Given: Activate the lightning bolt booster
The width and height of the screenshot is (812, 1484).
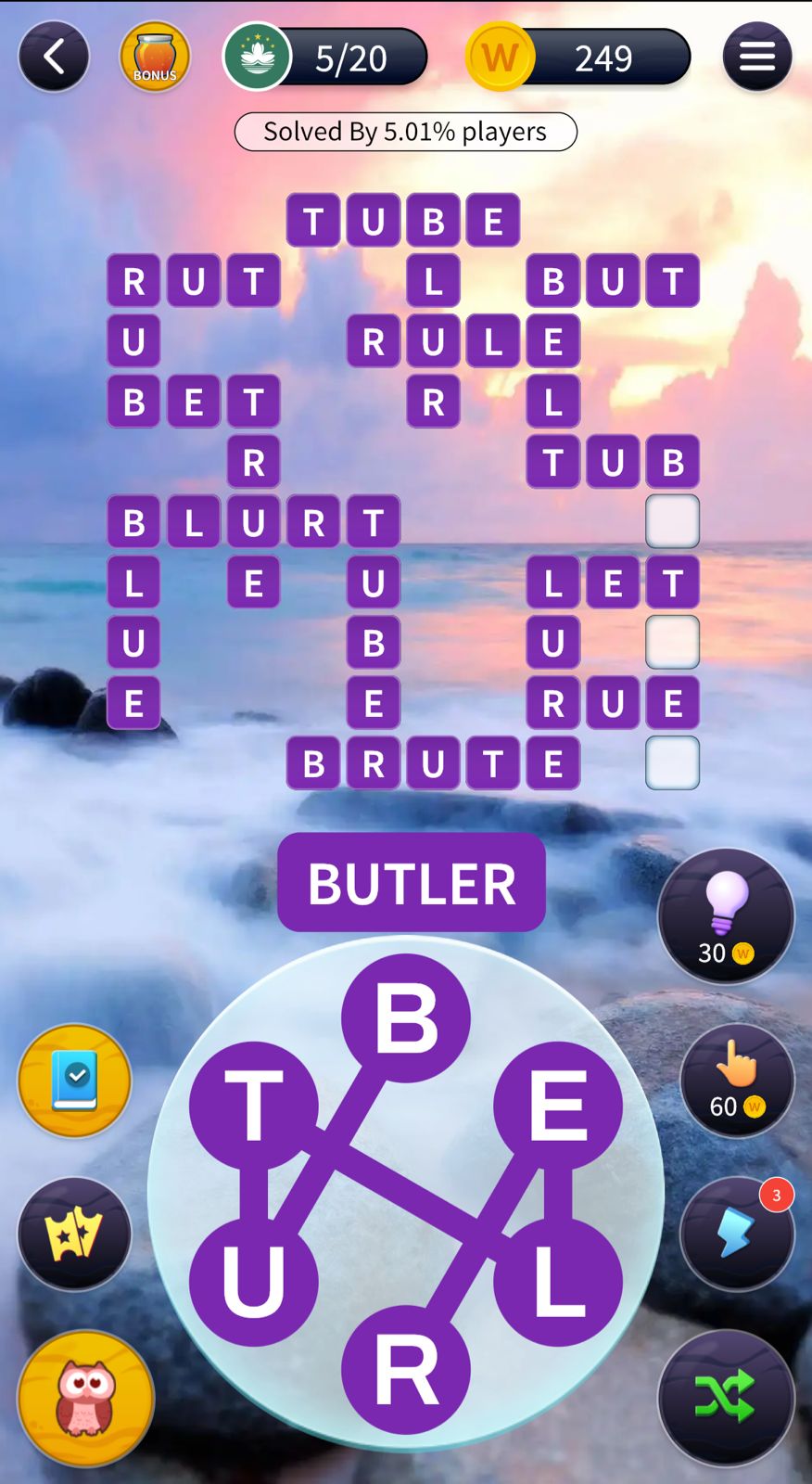Looking at the screenshot, I should pos(737,1234).
